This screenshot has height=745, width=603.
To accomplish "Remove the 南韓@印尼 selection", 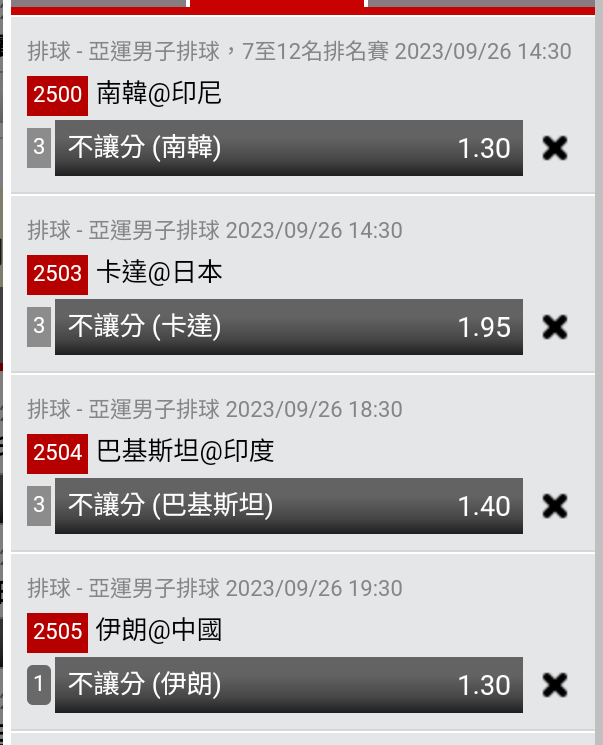I will click(555, 148).
